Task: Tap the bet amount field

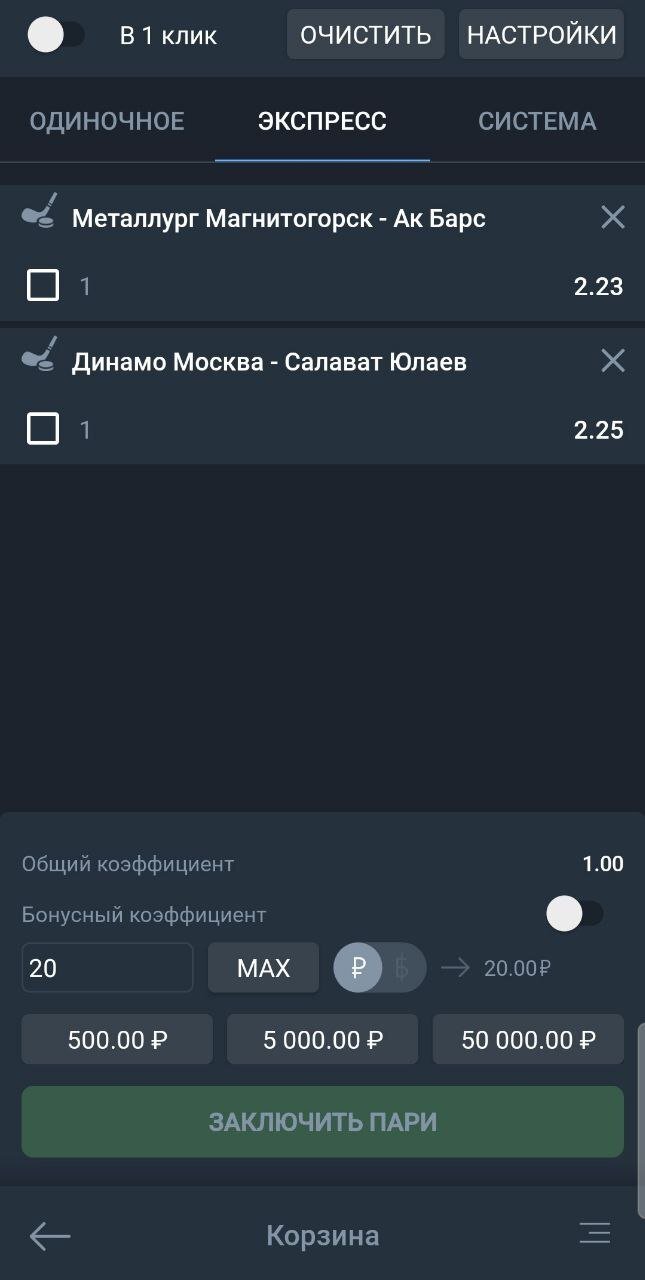Action: tap(107, 968)
